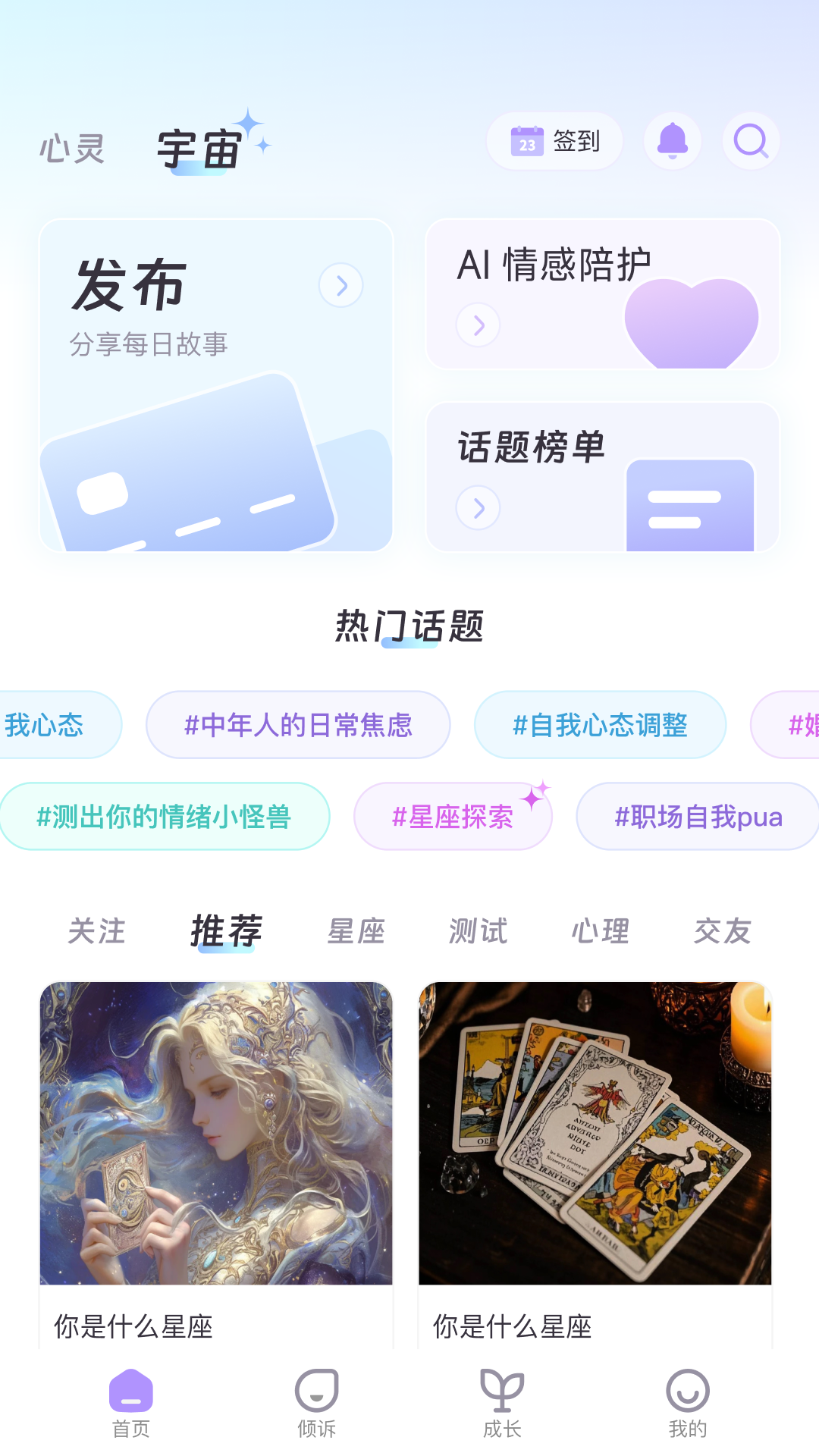Viewport: 819px width, 1456px height.
Task: Open AI 情感陪护 with the arrow chevron
Action: click(x=479, y=325)
